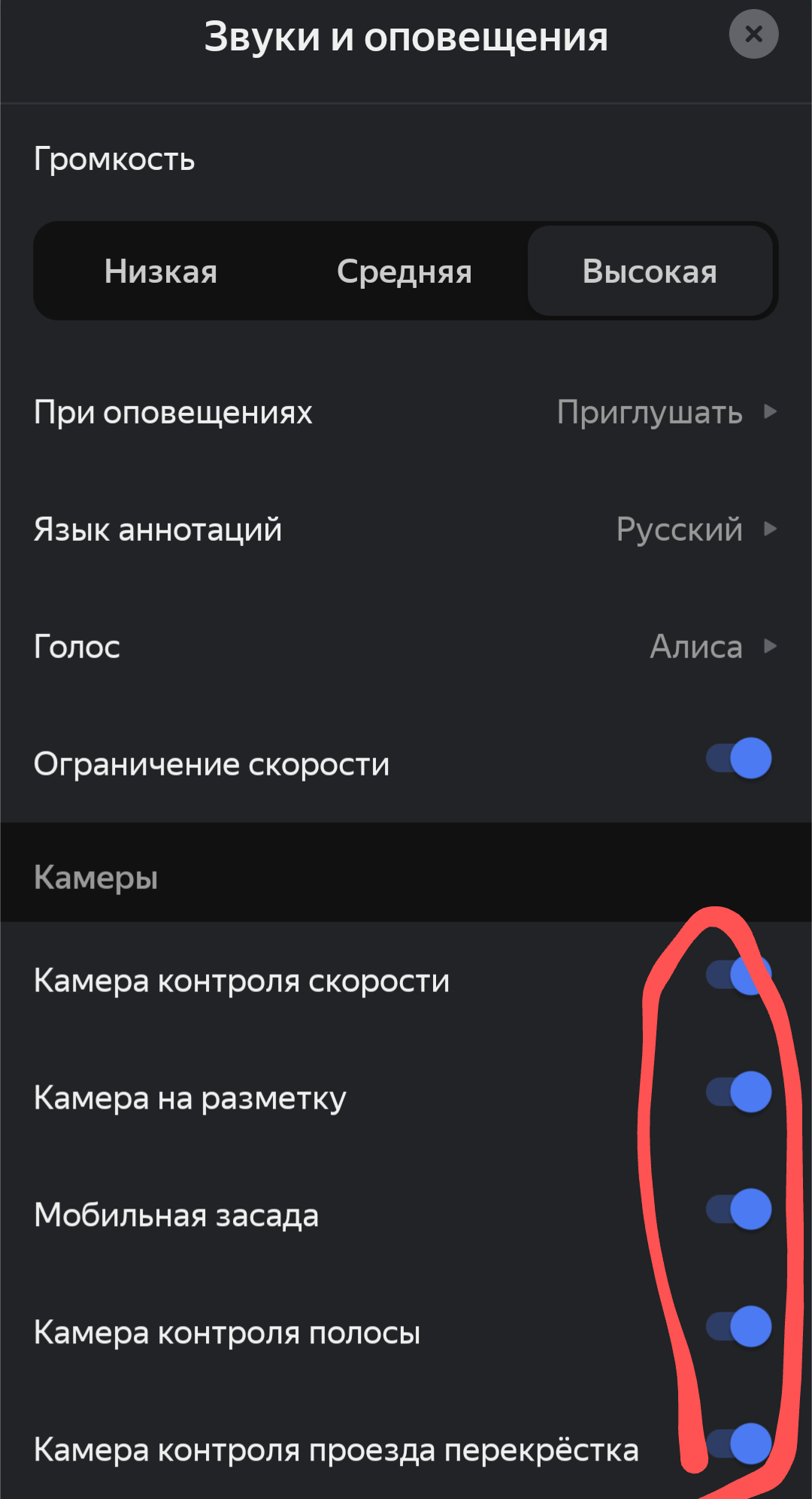Image resolution: width=812 pixels, height=1499 pixels.
Task: Toggle Ограничение скорости switch
Action: 739,758
